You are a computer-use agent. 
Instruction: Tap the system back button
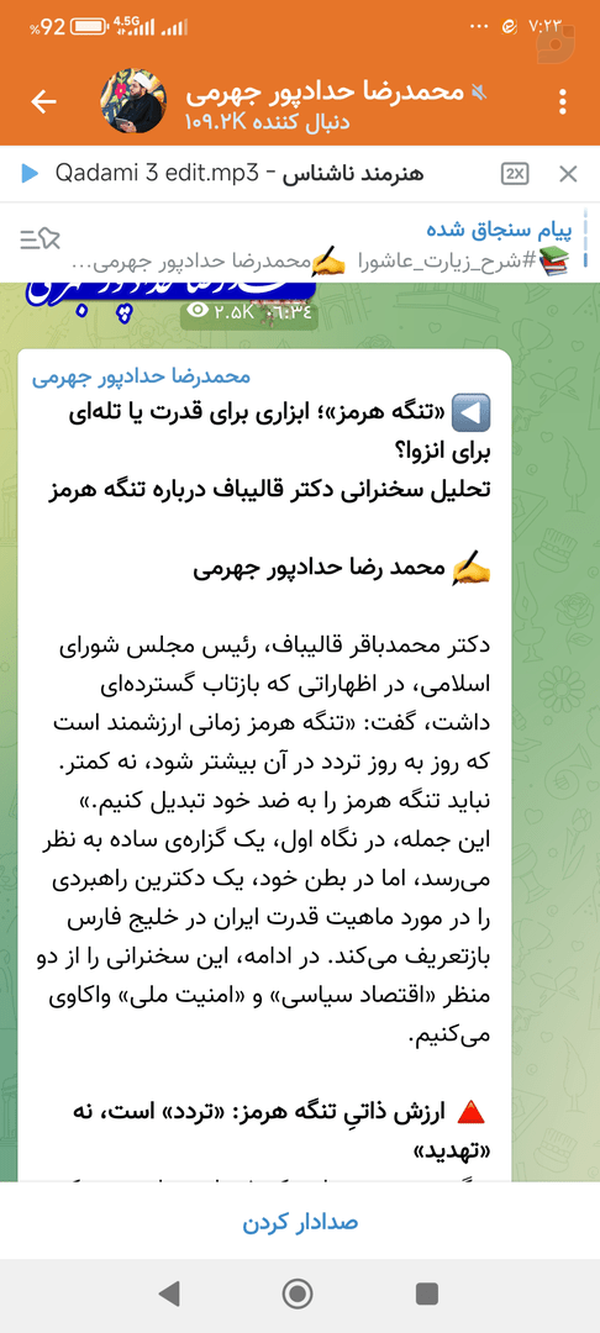click(170, 1294)
